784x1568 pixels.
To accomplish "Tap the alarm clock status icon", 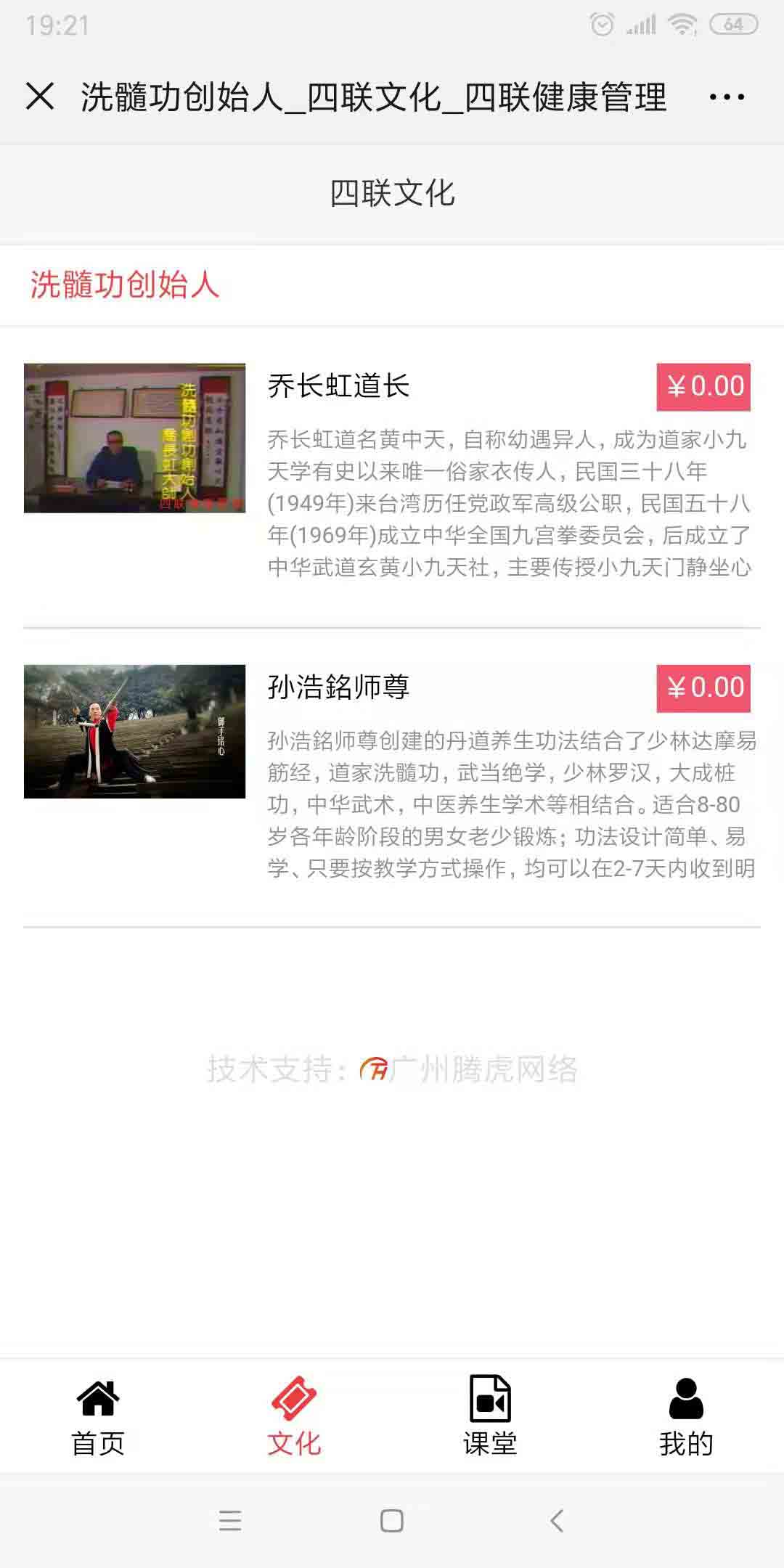I will [x=603, y=23].
